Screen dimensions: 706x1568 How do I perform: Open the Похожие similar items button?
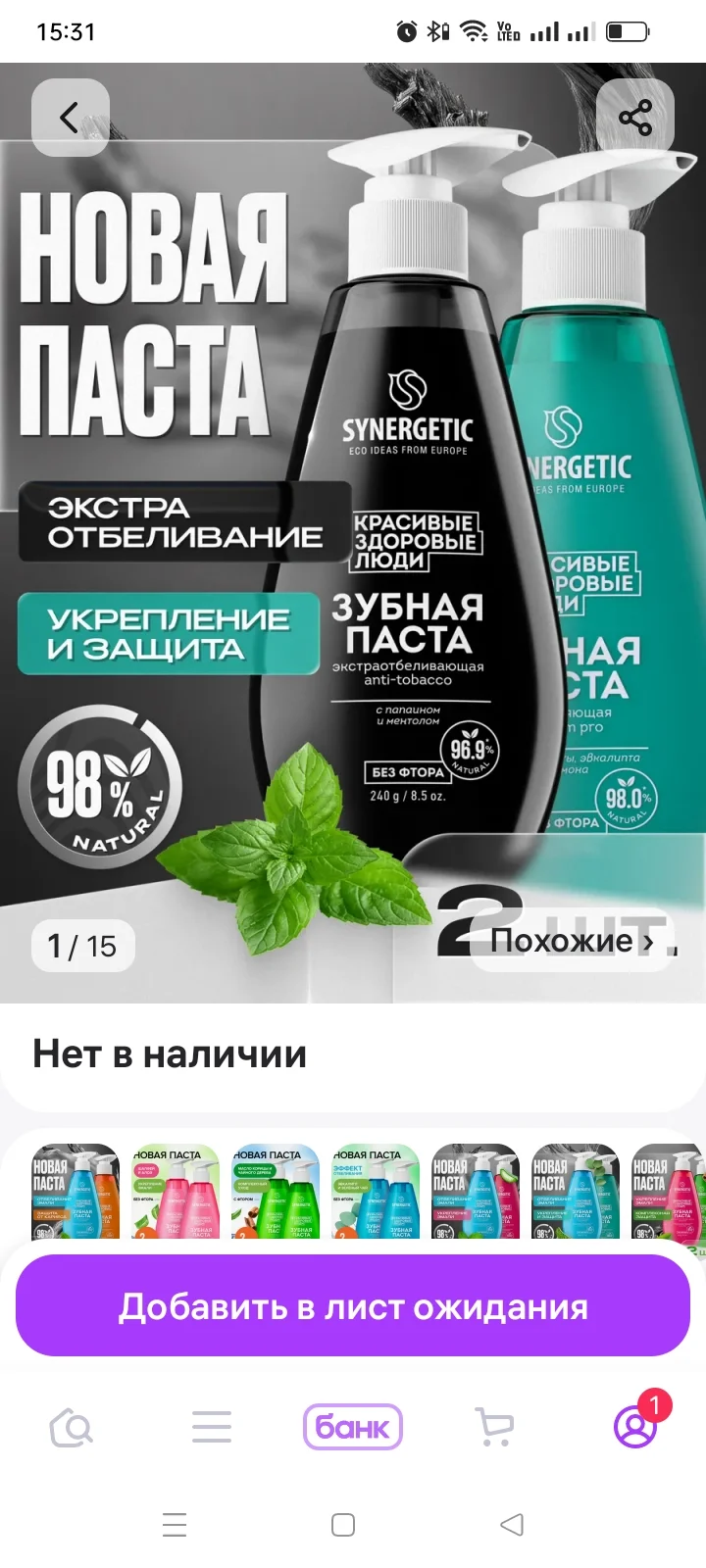[573, 941]
